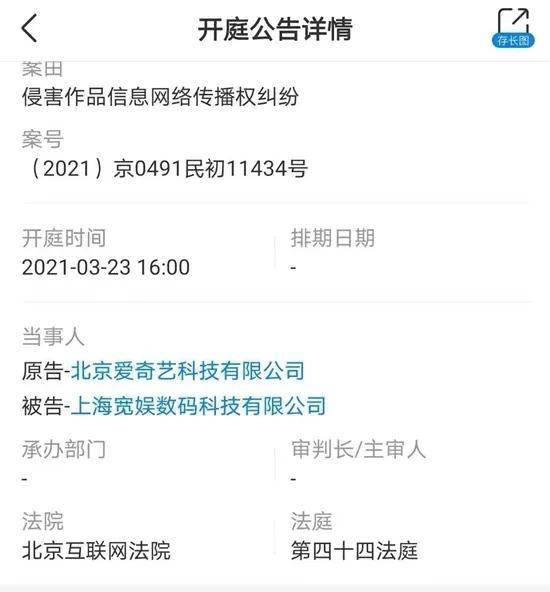550x592 pixels.
Task: Open plaintiff 北京爱奇艺科技有限公司
Action: click(187, 371)
